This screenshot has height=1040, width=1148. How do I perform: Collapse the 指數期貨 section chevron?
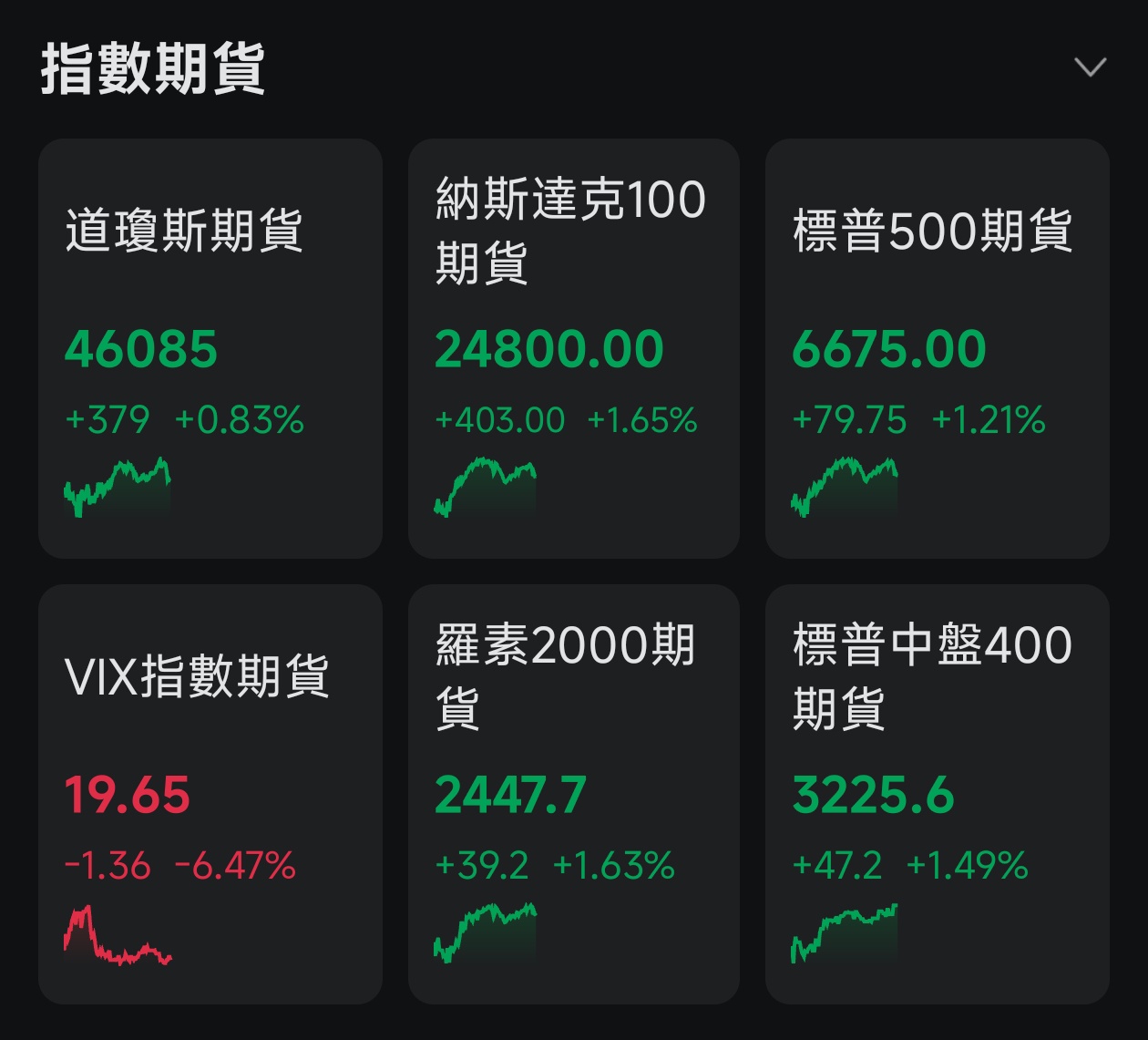[x=1090, y=67]
